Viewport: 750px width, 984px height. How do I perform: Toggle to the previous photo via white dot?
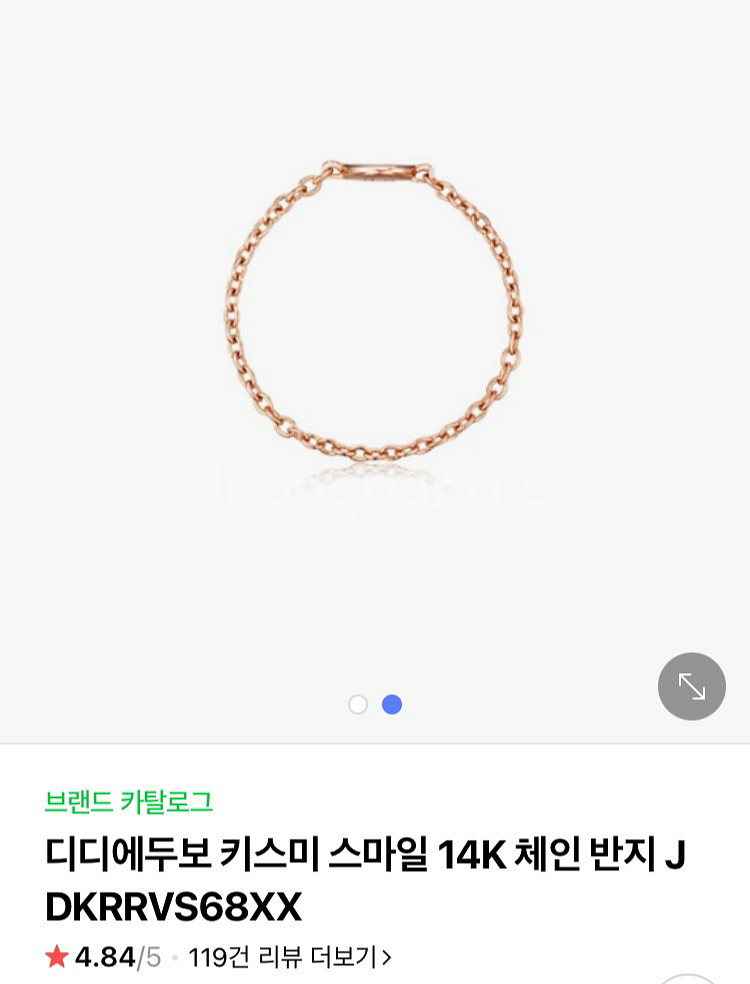pos(358,705)
